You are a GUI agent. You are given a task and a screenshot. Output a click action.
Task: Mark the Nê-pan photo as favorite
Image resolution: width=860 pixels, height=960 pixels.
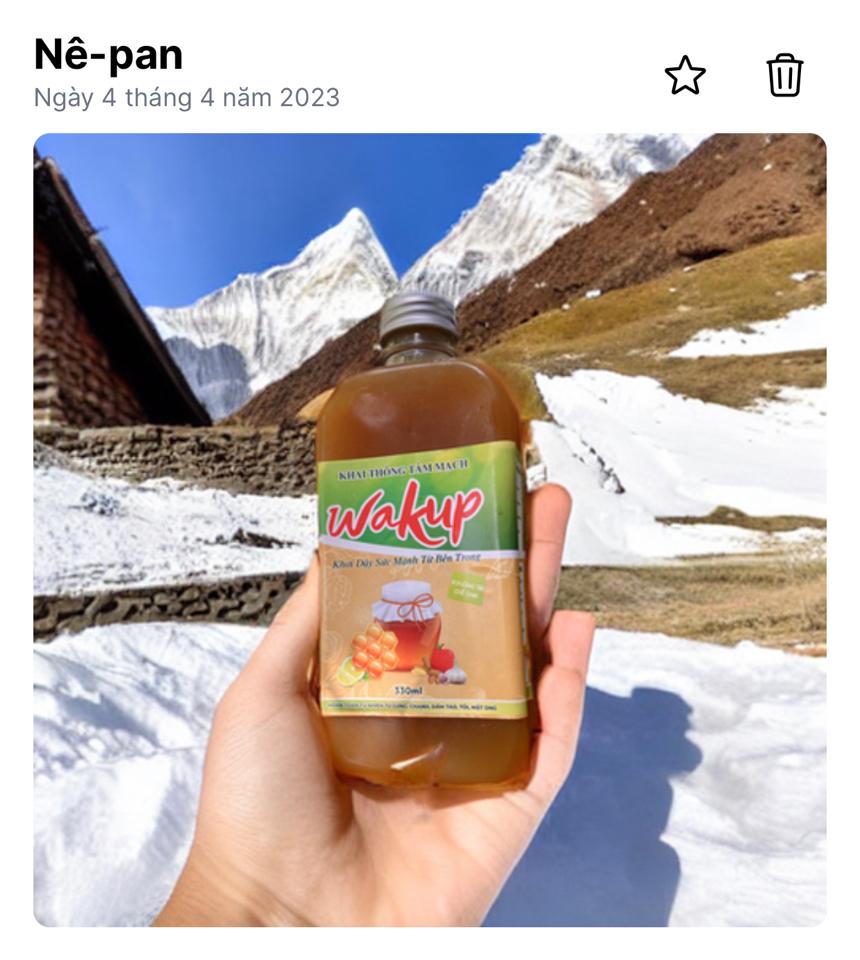pos(685,76)
